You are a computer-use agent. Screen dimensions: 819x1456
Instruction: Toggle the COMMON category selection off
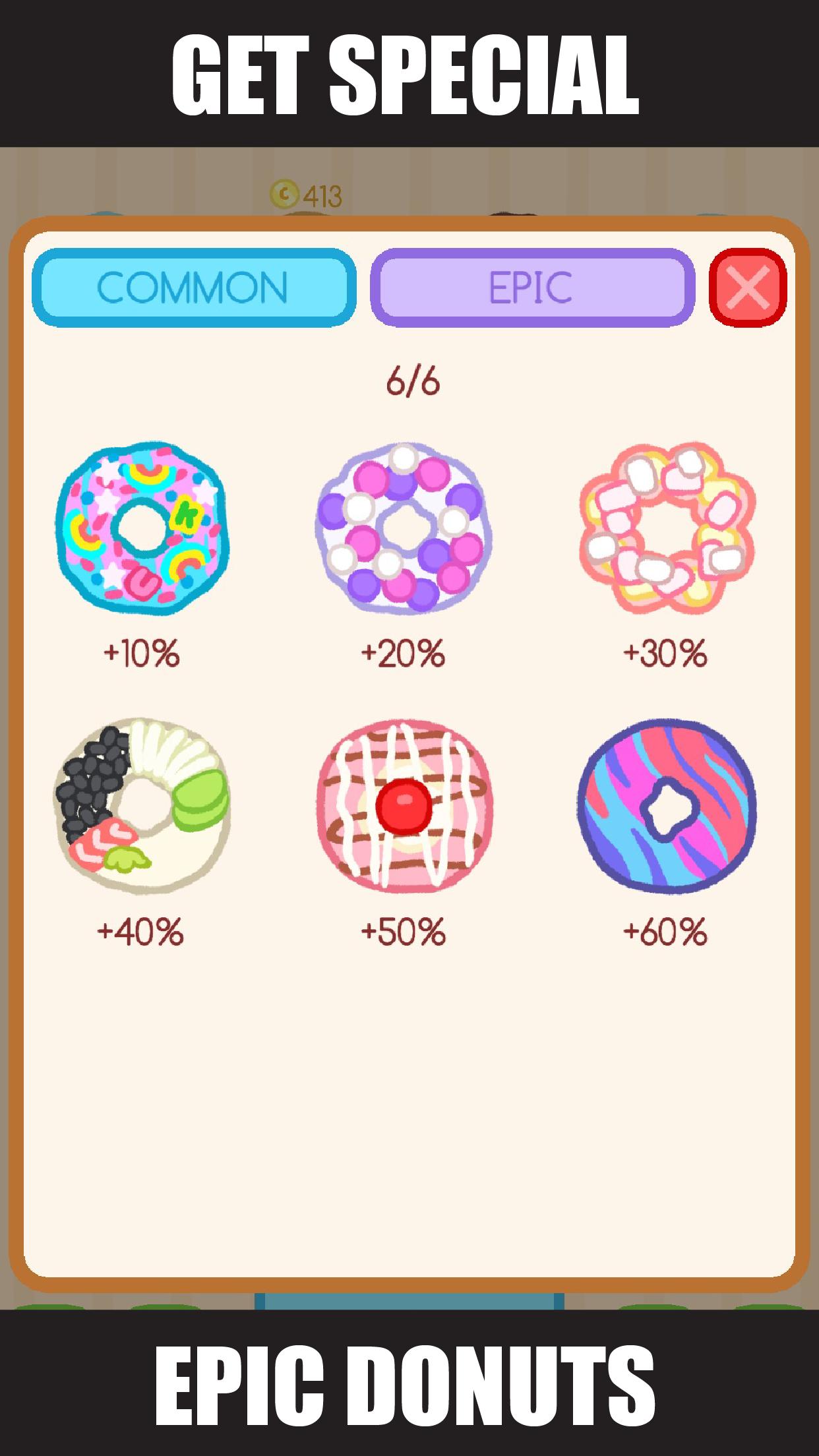tap(193, 287)
